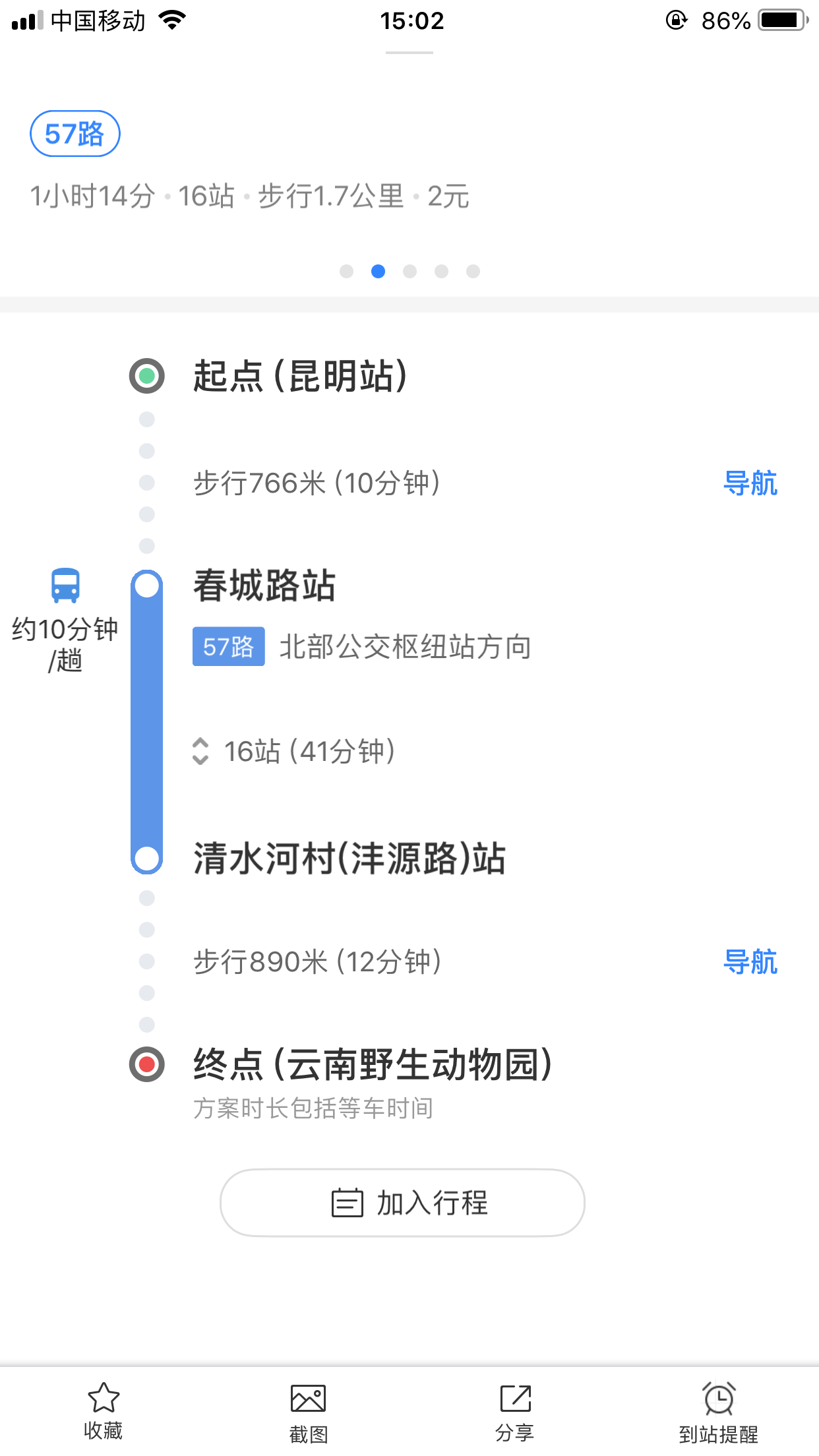
Task: Open the 清水河村(沣源路)站 stop
Action: [349, 859]
